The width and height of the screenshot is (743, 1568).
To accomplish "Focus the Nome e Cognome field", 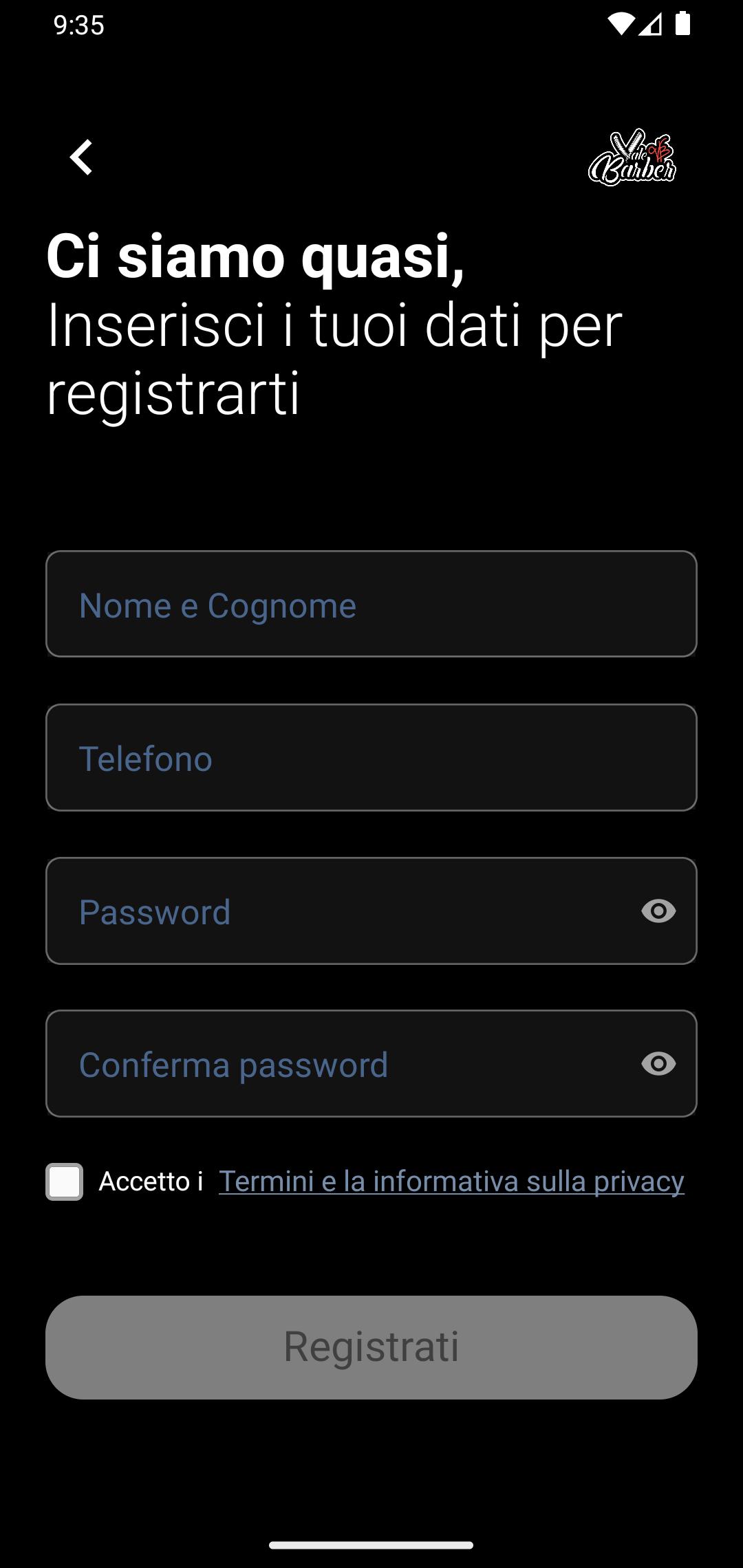I will (x=371, y=604).
